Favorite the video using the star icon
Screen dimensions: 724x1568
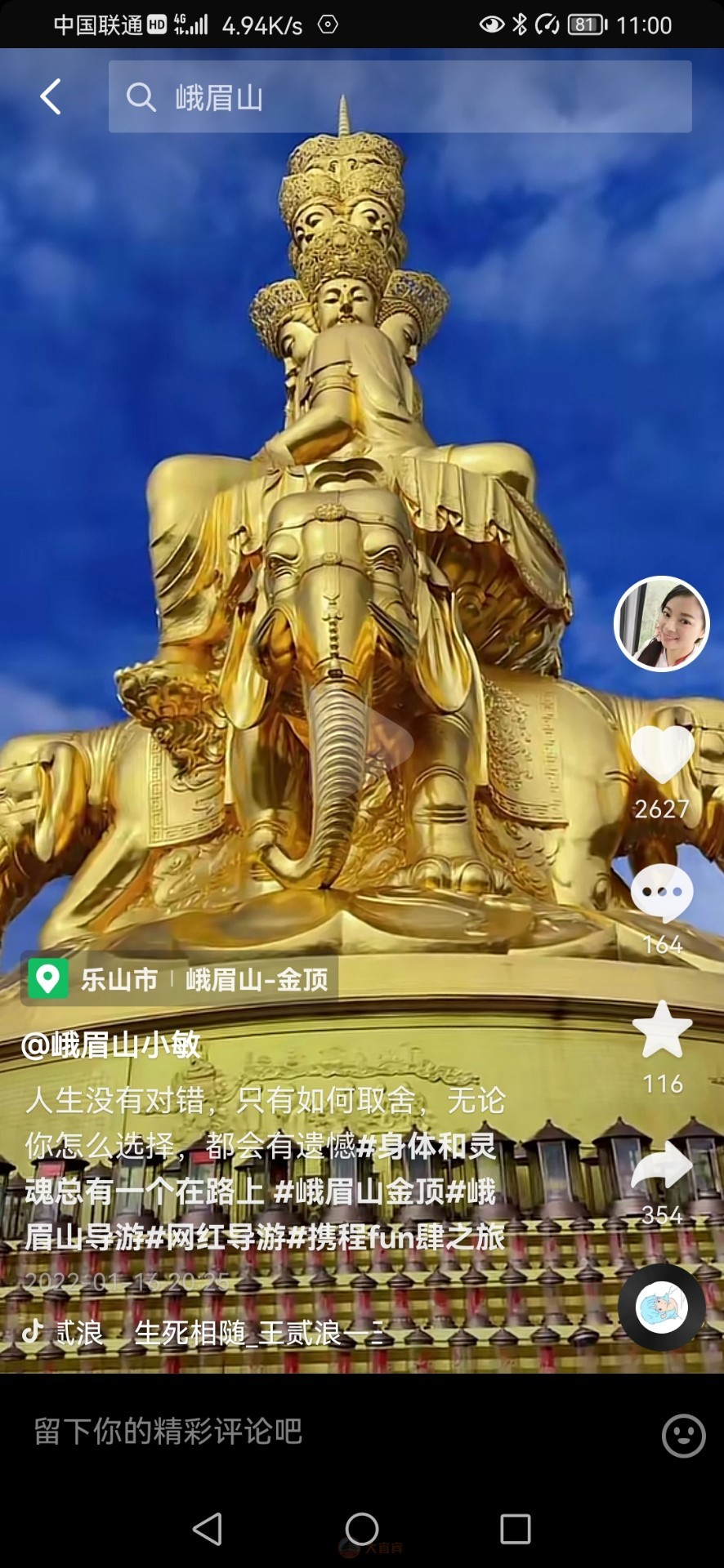(662, 1030)
